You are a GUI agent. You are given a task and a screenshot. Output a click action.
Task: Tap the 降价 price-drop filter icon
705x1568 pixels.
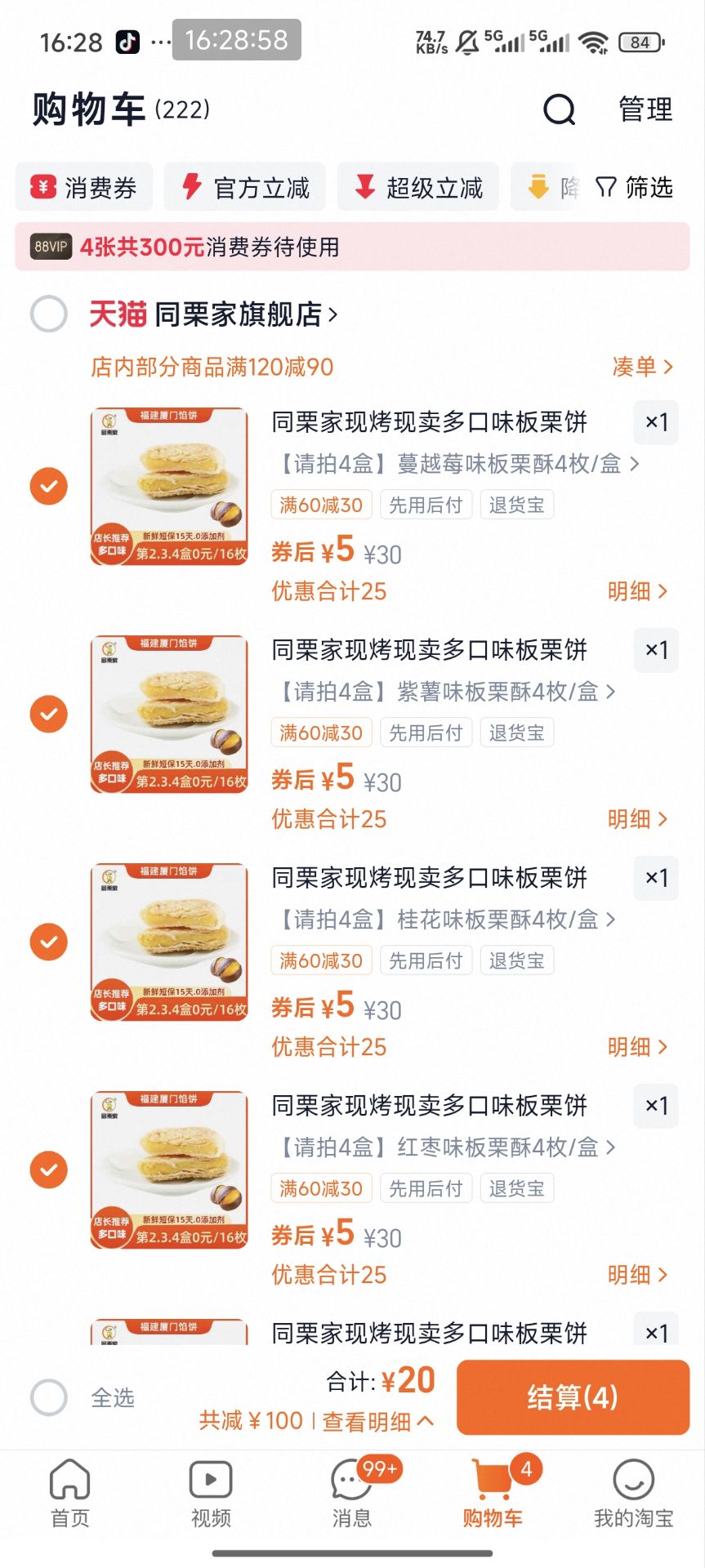(539, 187)
